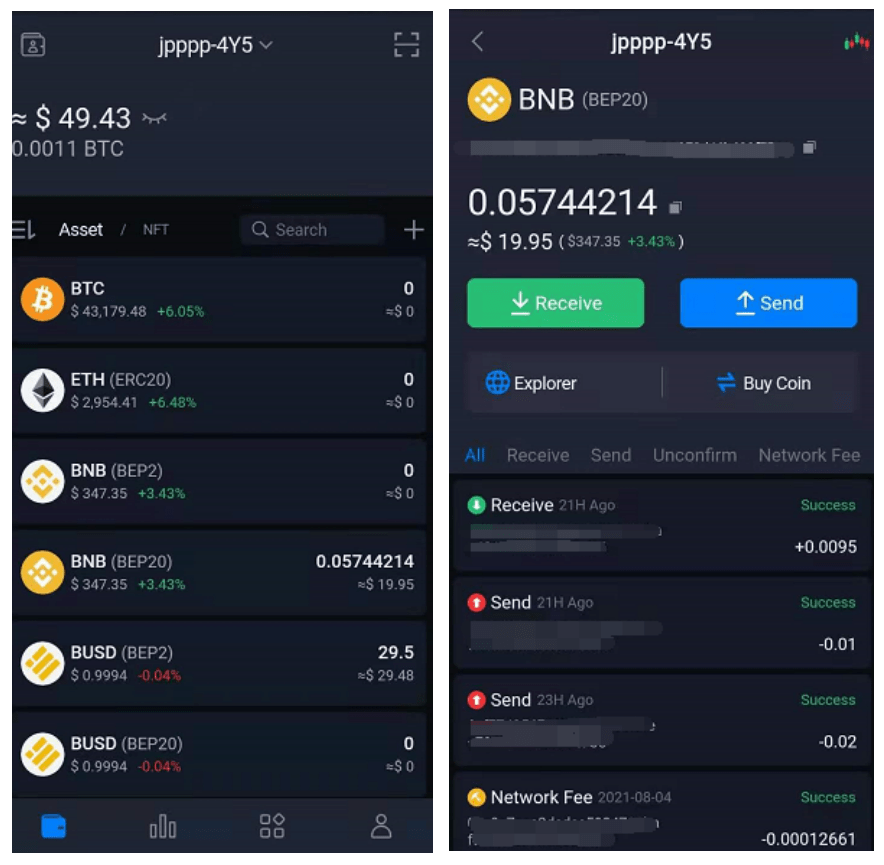The image size is (884, 865).
Task: Tap Buy Coin
Action: [x=763, y=383]
